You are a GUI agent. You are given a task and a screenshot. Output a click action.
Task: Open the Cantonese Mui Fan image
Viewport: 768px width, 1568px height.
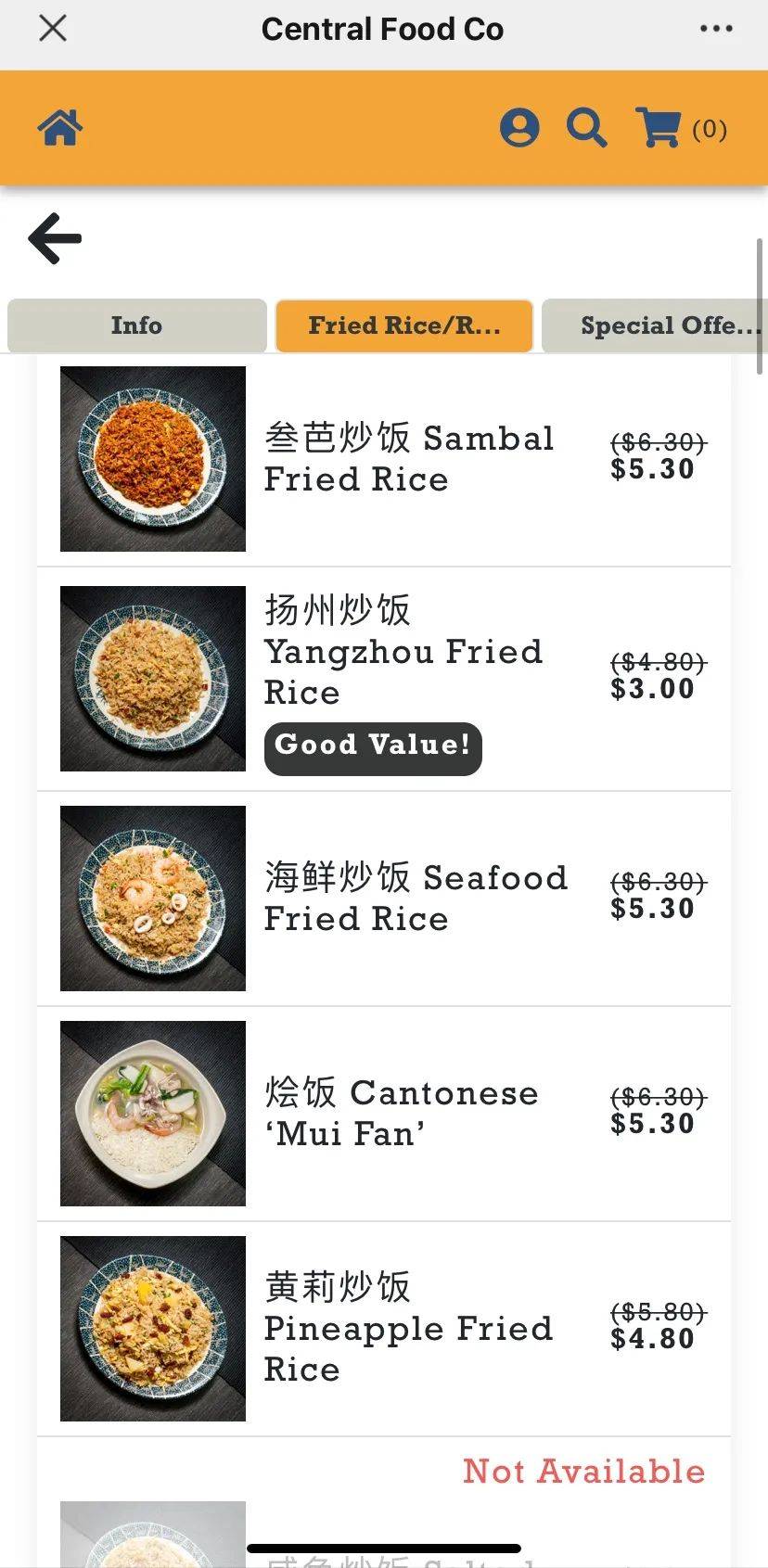[153, 1113]
